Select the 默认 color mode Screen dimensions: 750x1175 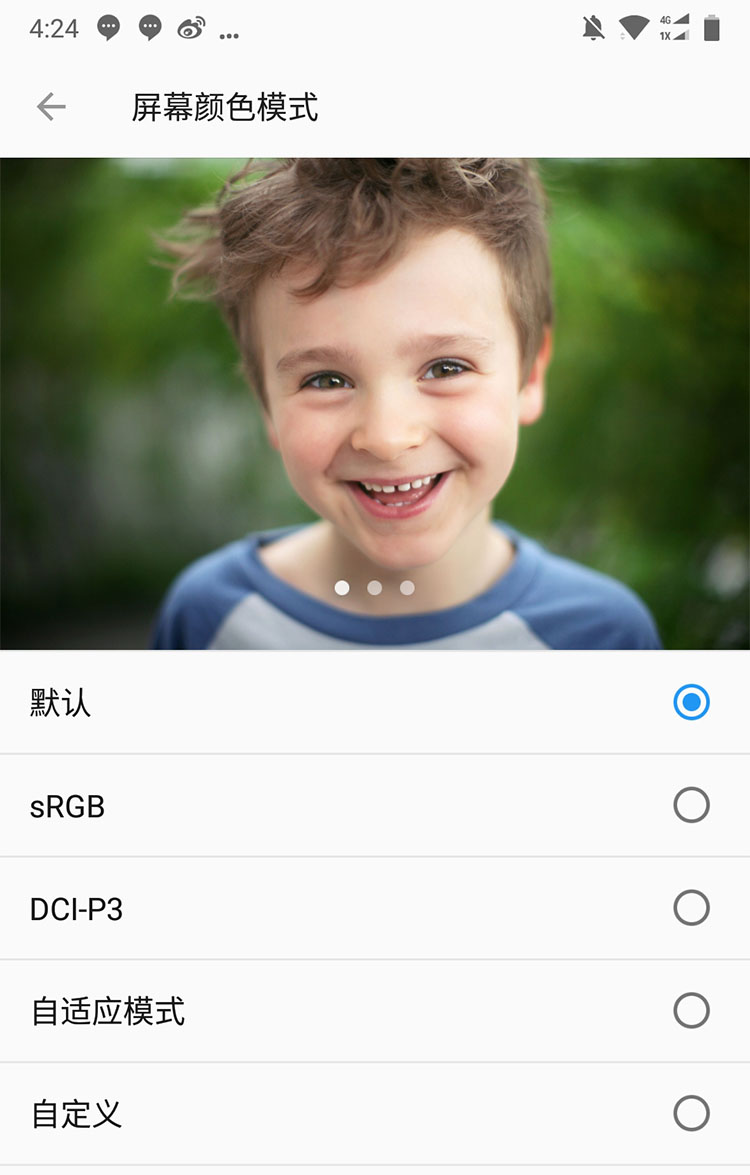(691, 702)
